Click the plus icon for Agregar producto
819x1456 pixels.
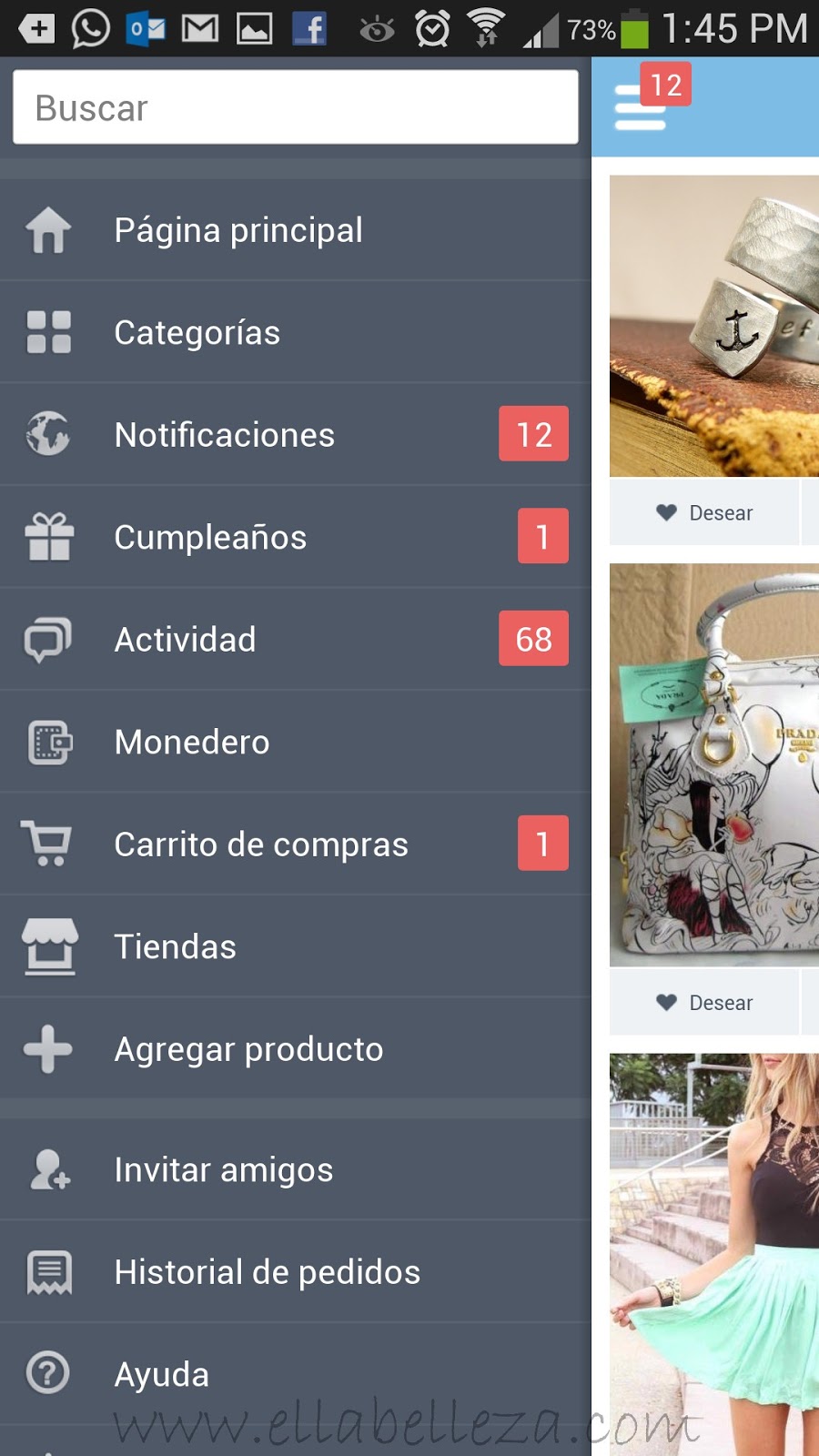tap(47, 1048)
